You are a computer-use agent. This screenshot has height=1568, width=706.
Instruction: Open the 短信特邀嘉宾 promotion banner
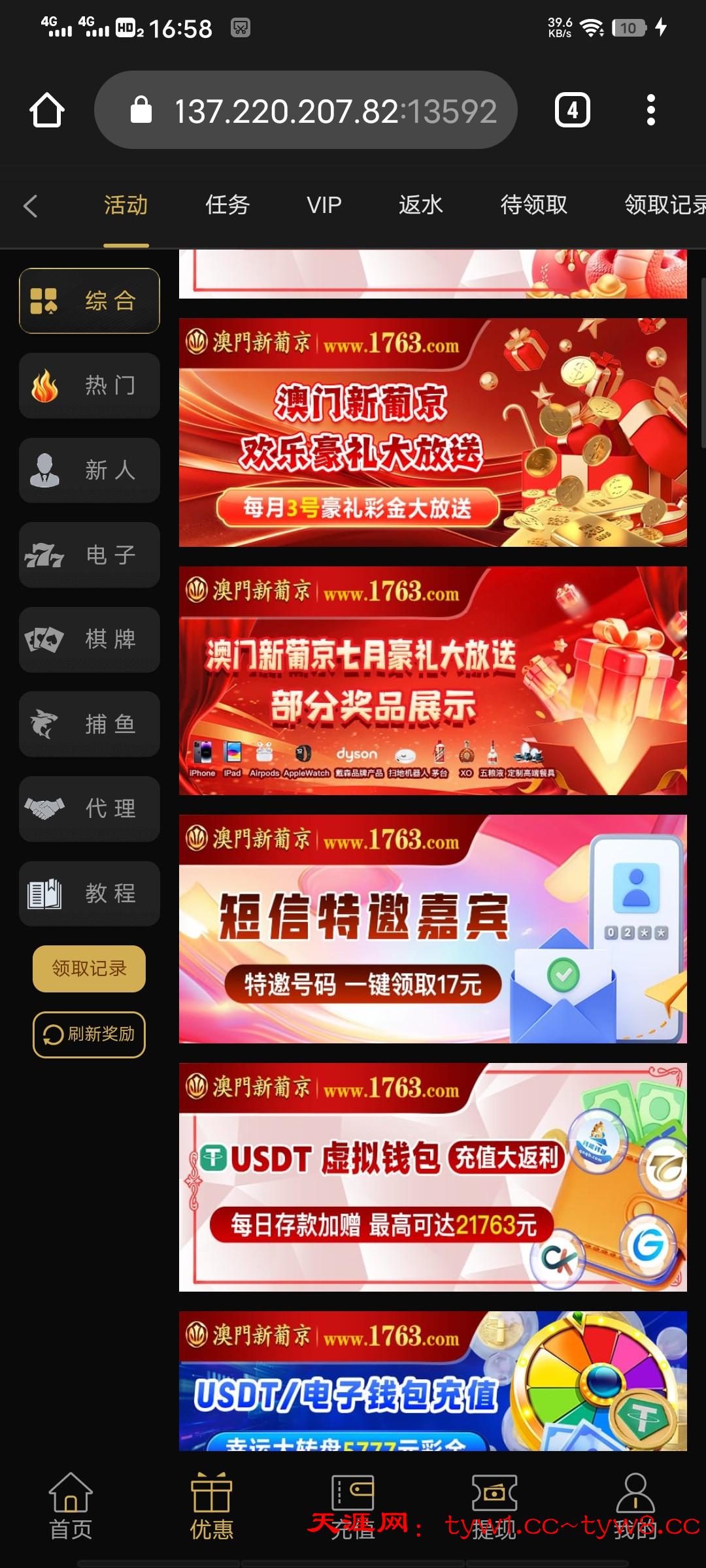[x=433, y=928]
